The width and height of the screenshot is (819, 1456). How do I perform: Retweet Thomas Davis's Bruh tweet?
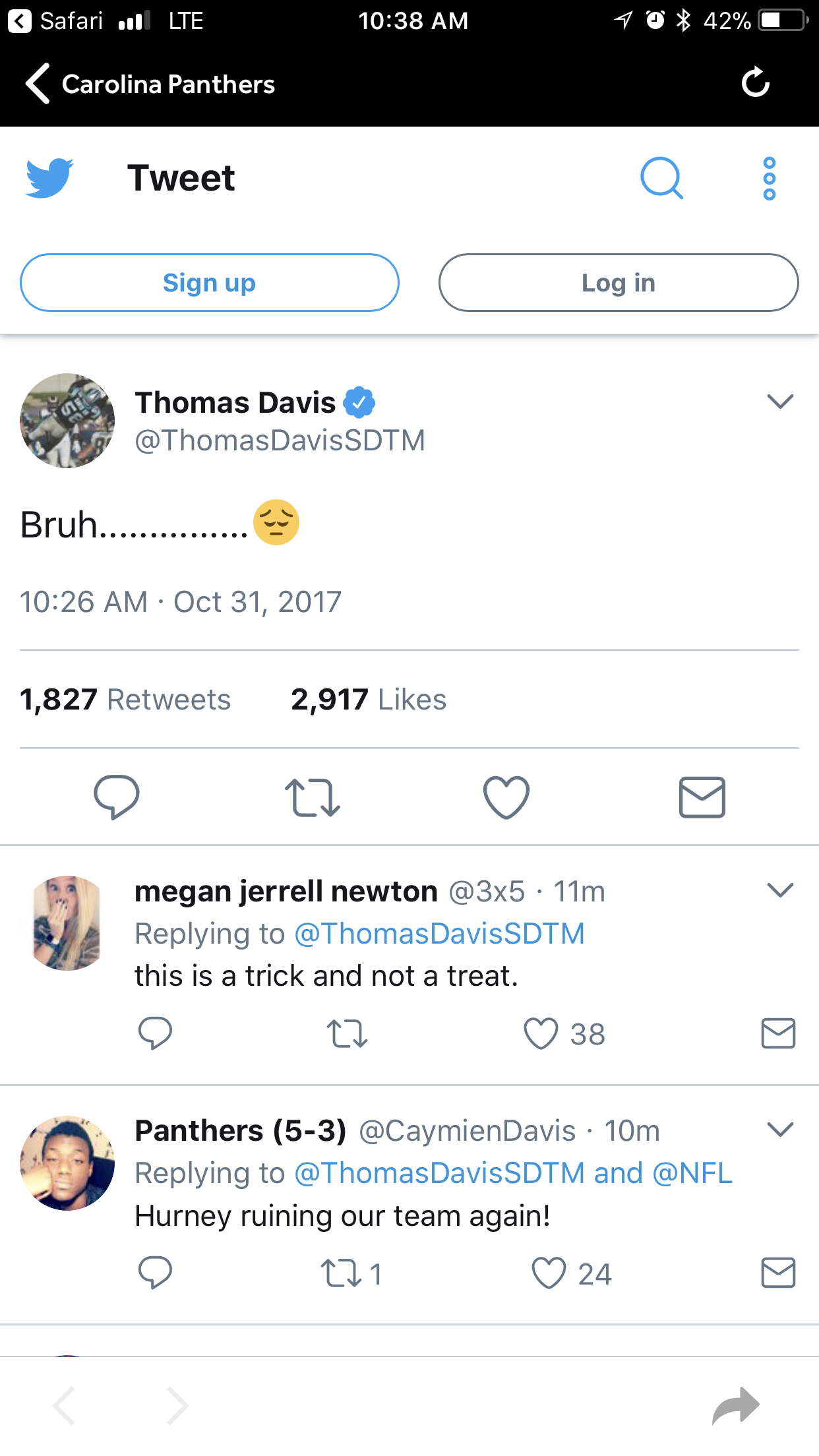pos(313,797)
